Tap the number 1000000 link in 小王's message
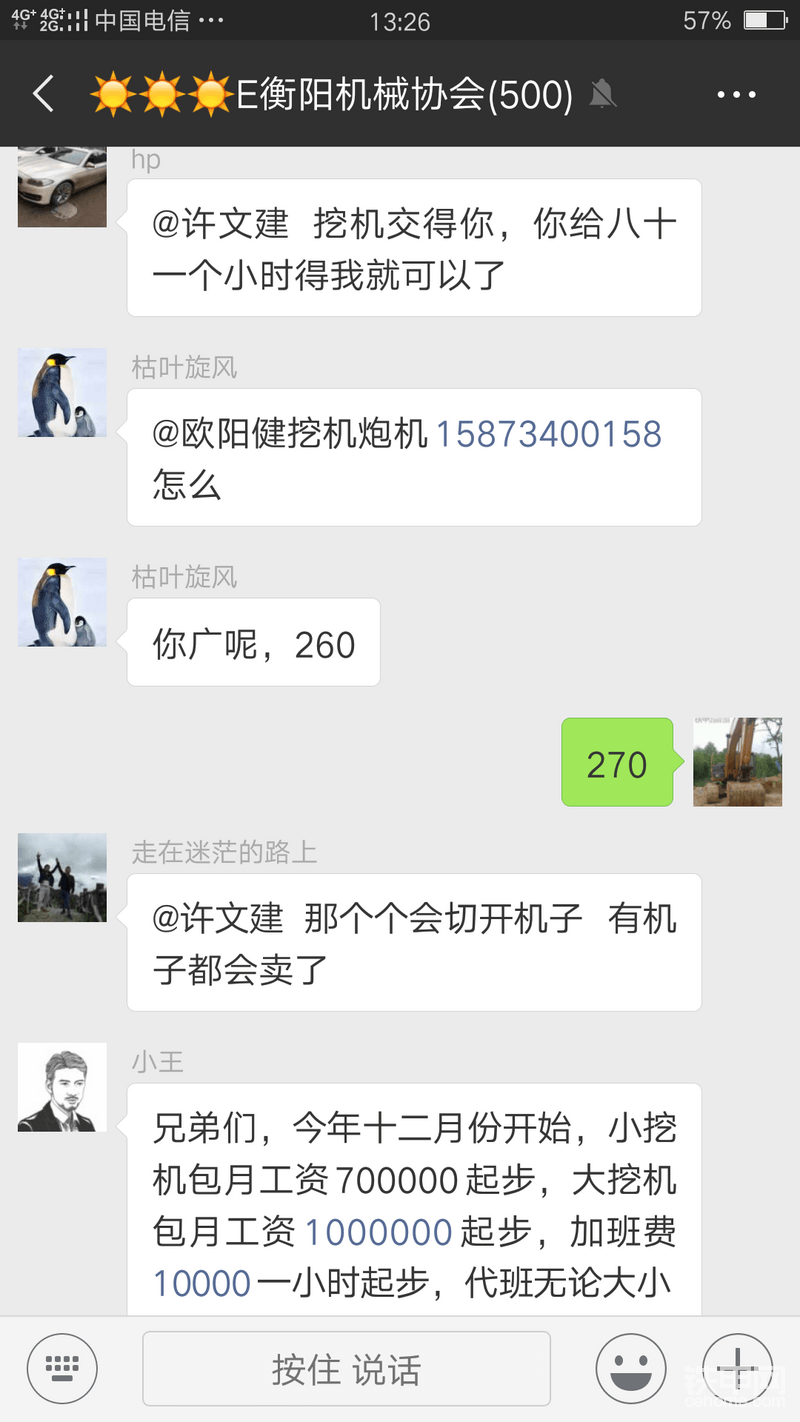 pos(378,1232)
